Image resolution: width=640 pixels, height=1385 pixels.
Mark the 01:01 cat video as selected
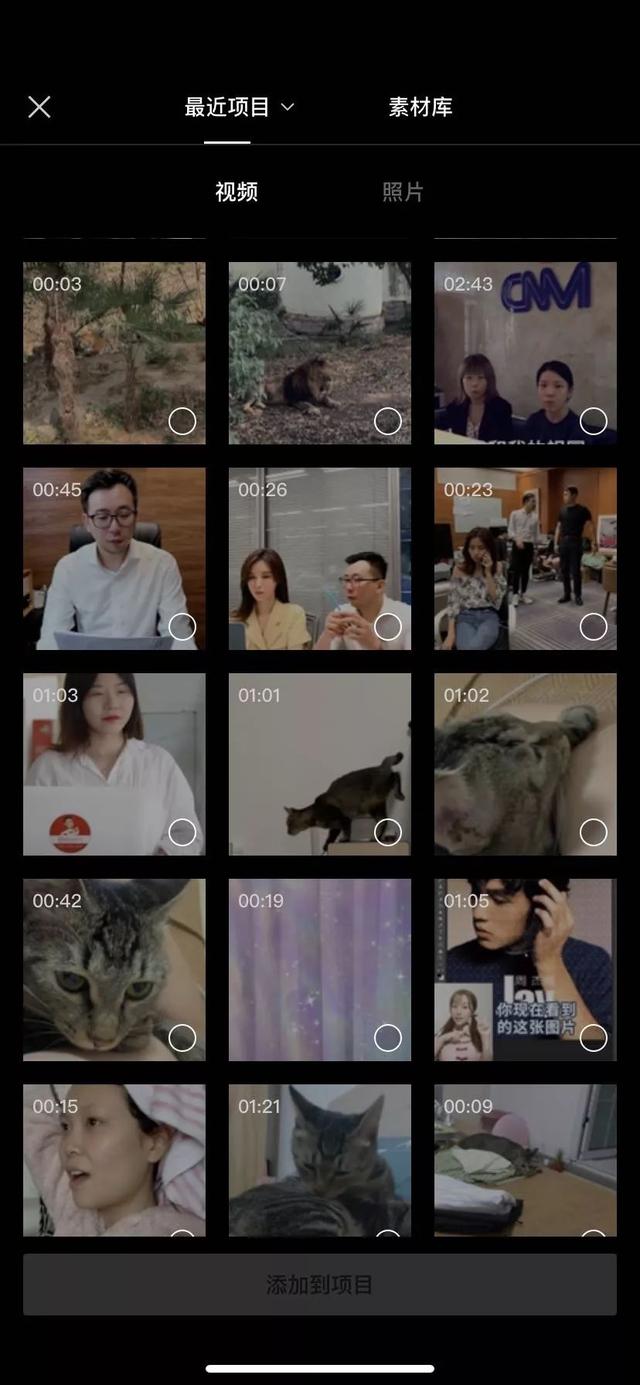(388, 832)
